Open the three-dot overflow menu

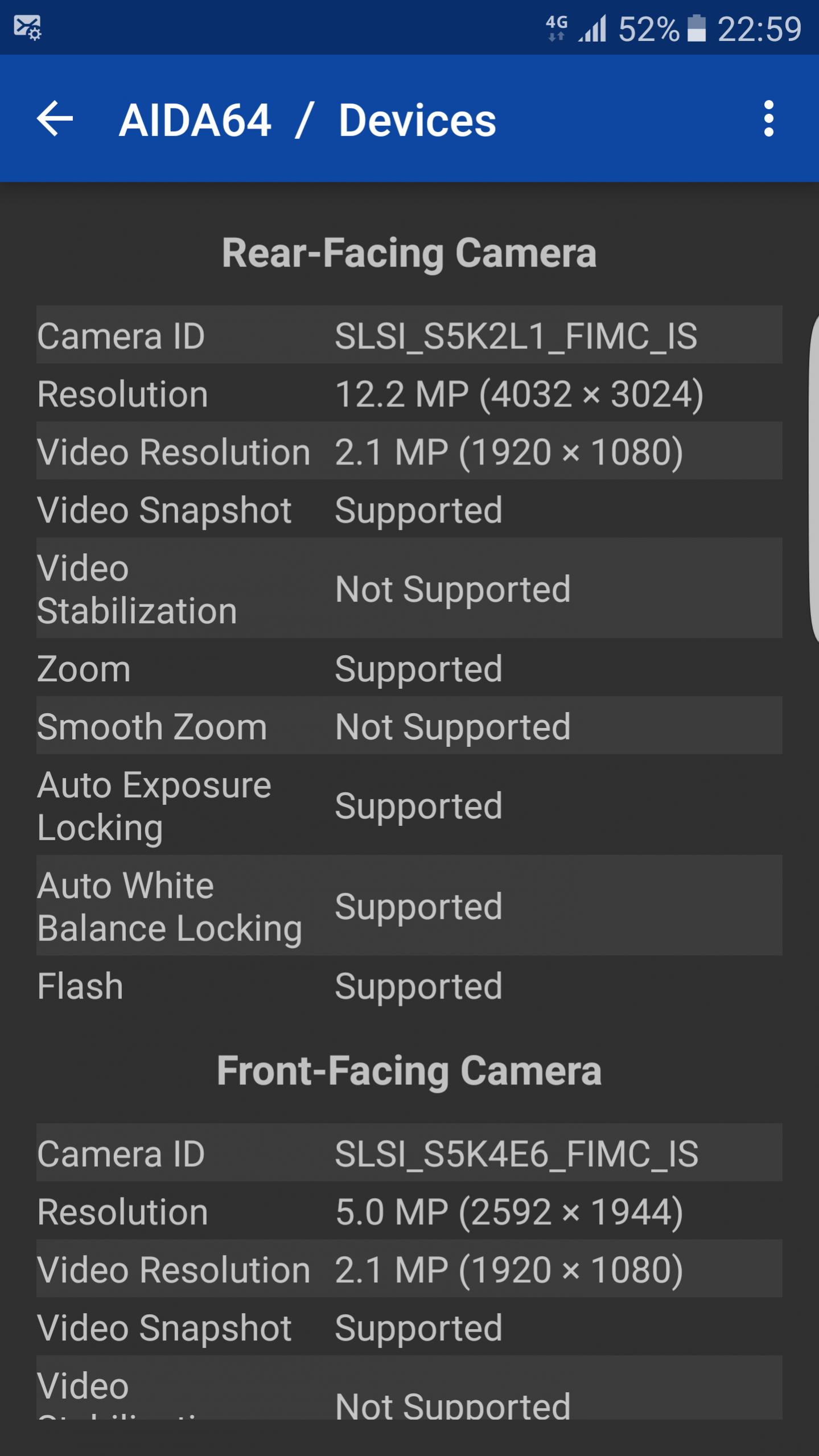[768, 119]
